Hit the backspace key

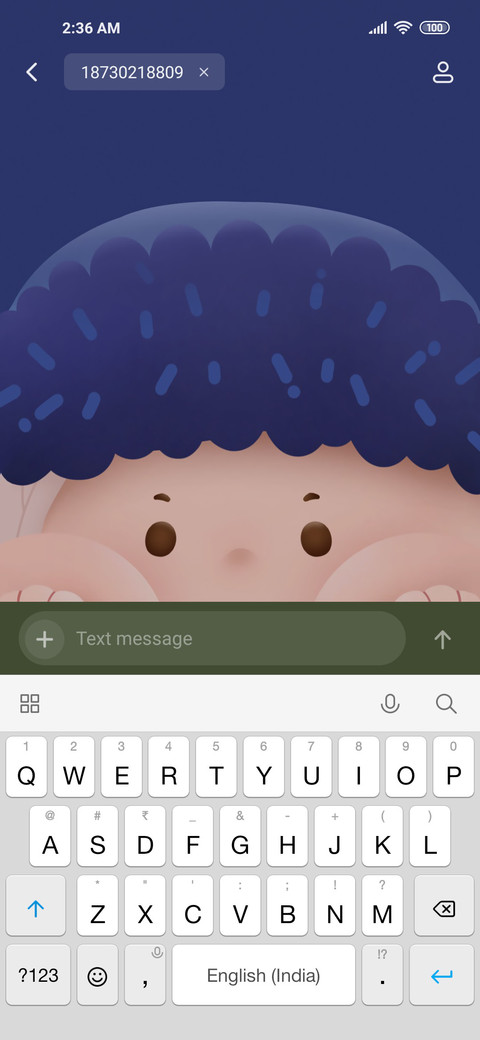tap(444, 906)
